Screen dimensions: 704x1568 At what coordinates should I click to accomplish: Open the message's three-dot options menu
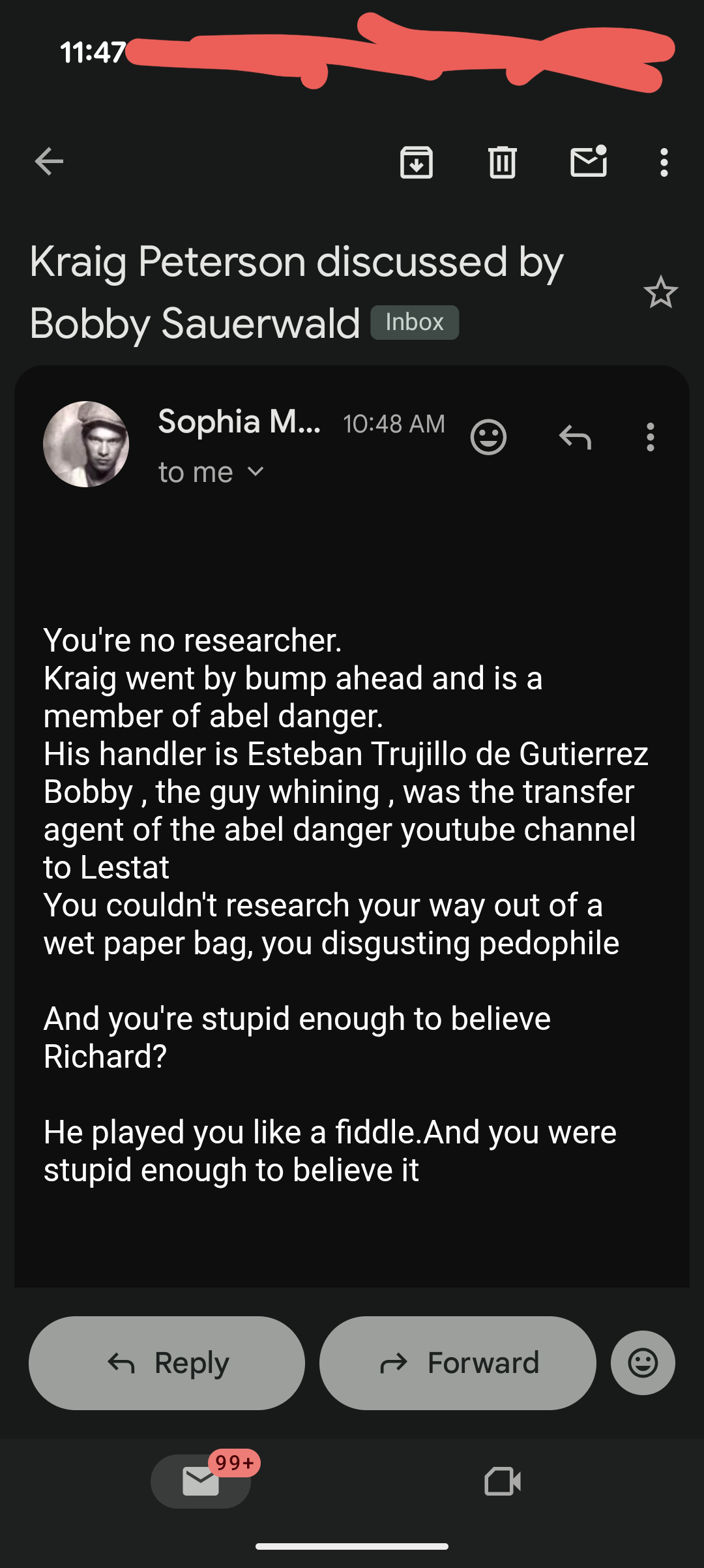[650, 437]
